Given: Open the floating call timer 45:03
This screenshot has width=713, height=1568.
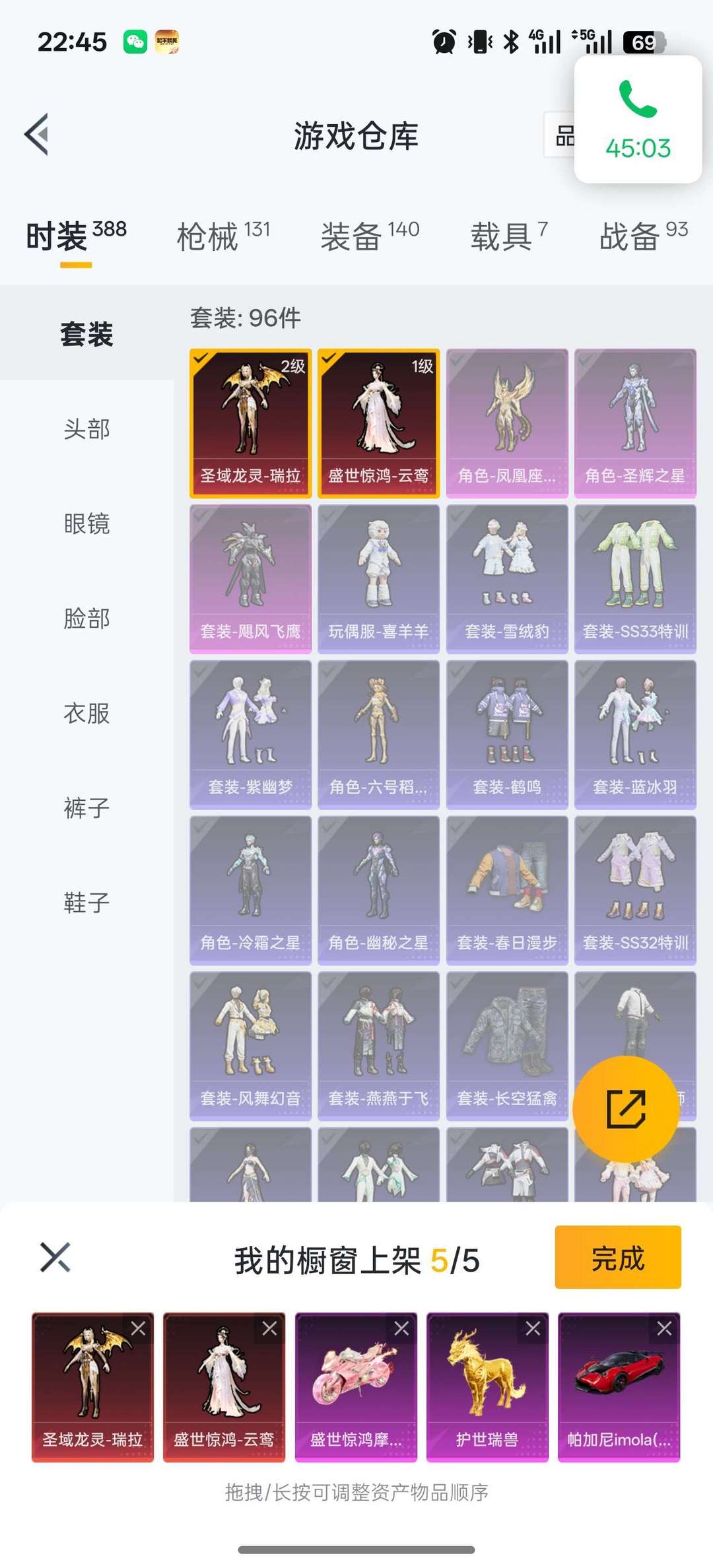Looking at the screenshot, I should click(x=638, y=119).
